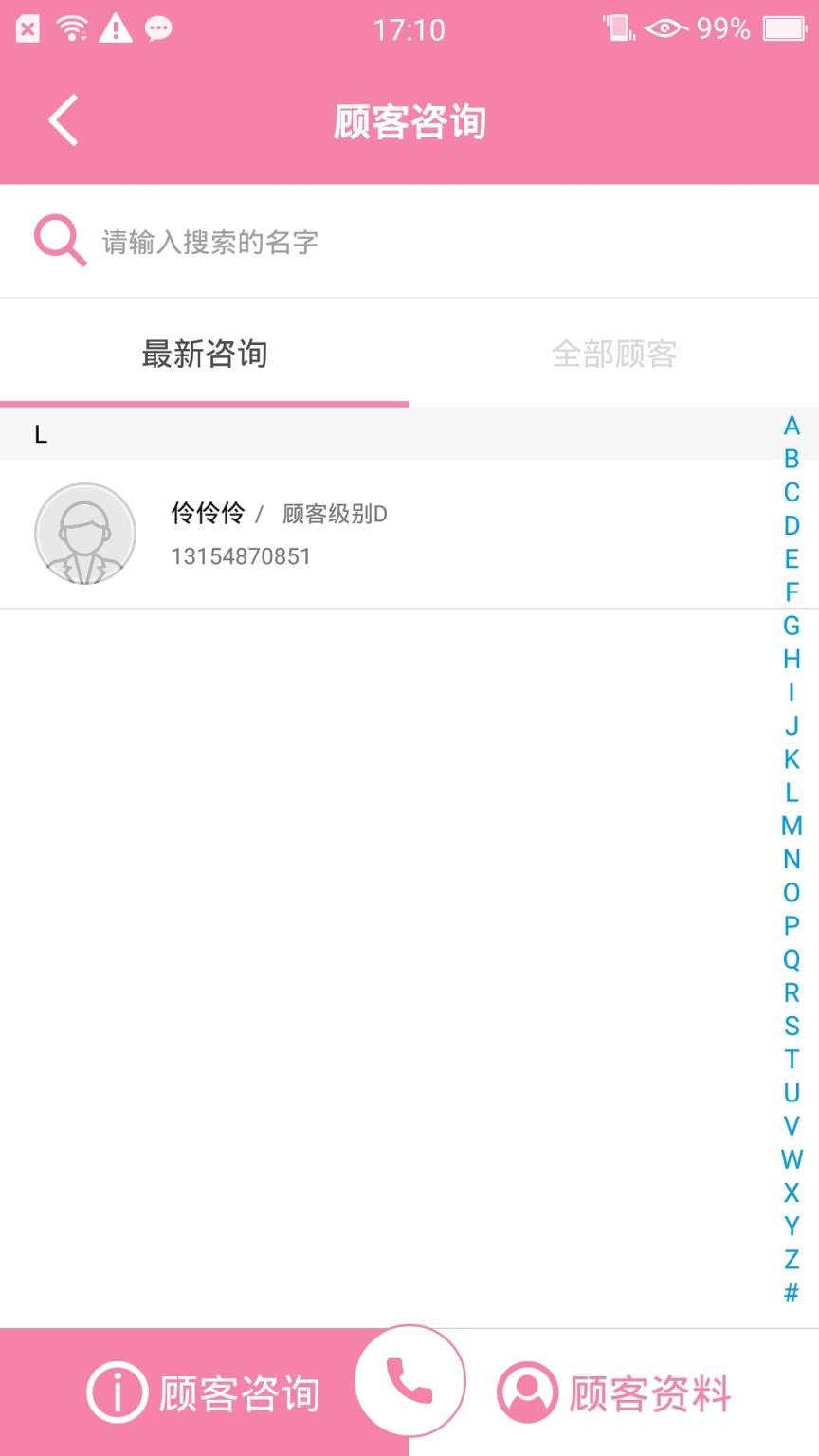
Task: Open 顾客资料 via the person icon
Action: [528, 1392]
